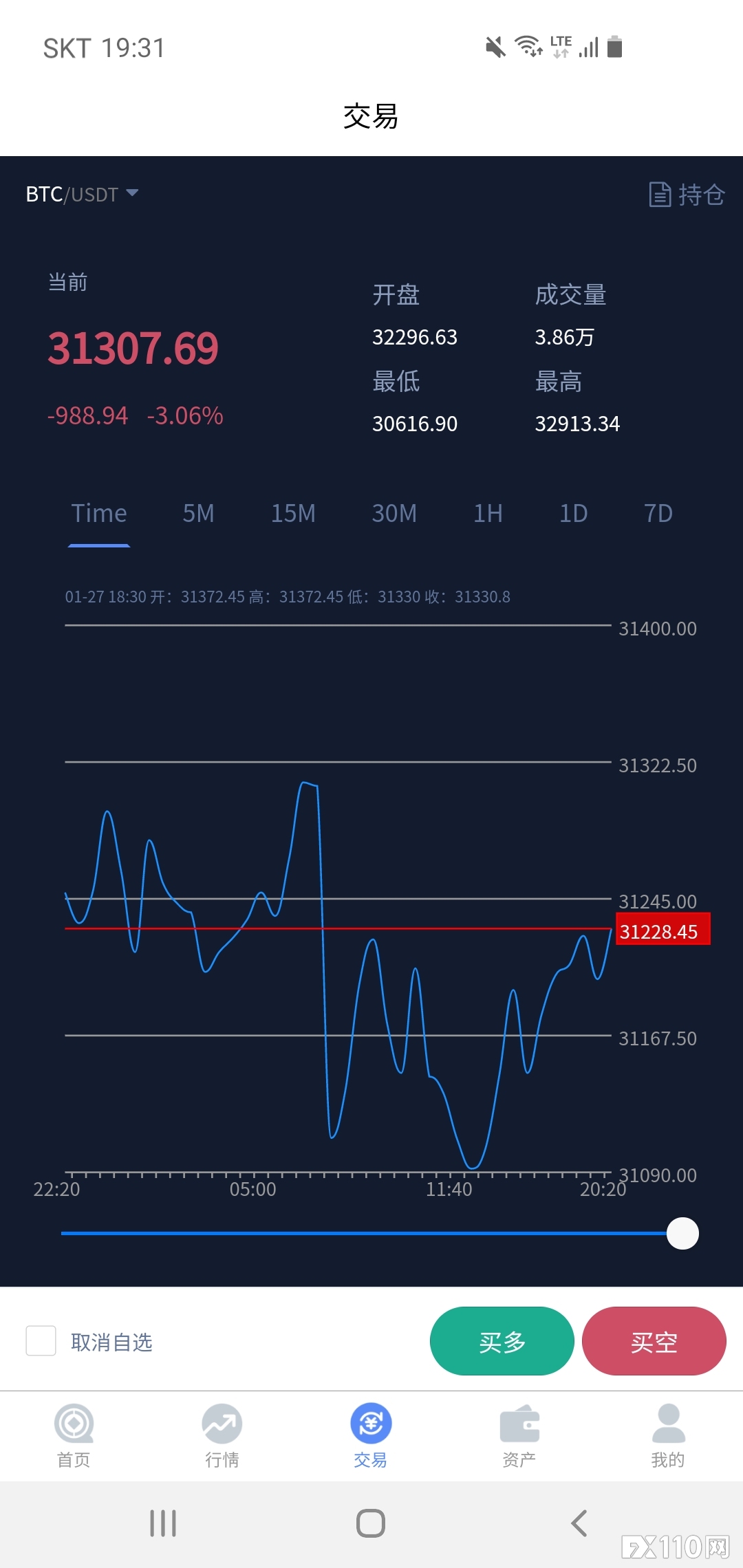Screen dimensions: 743x1568
Task: Tap the system back button
Action: point(579,1523)
